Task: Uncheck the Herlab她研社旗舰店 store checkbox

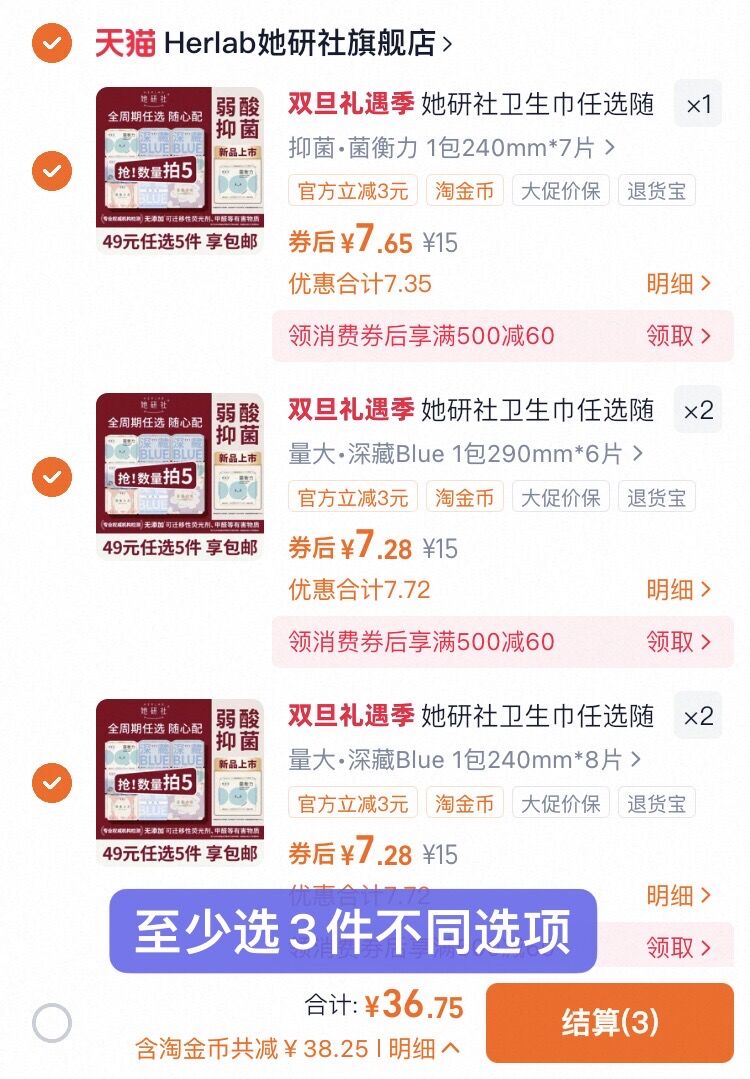Action: tap(51, 43)
